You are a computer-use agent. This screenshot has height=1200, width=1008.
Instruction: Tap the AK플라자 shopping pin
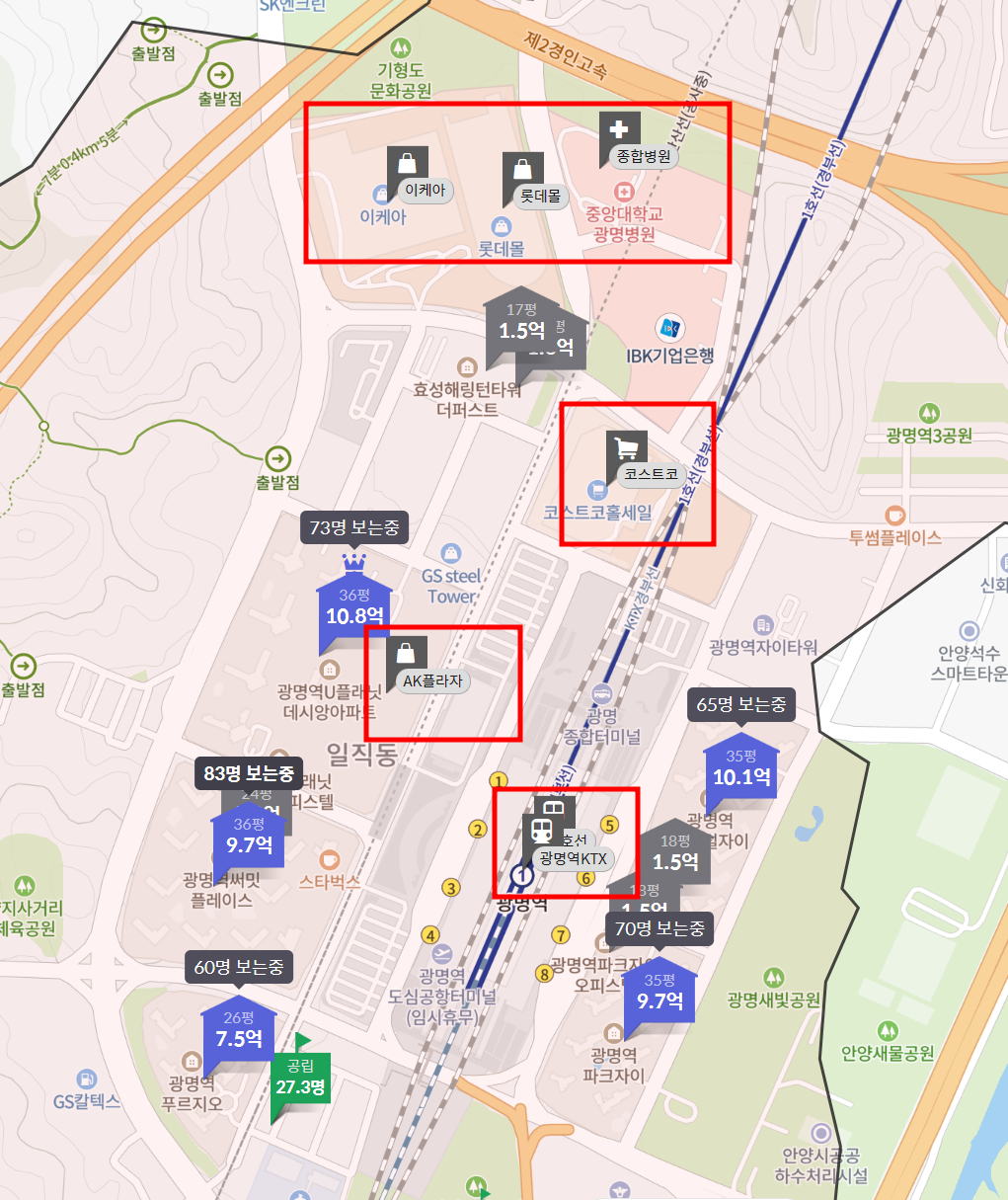point(423,666)
